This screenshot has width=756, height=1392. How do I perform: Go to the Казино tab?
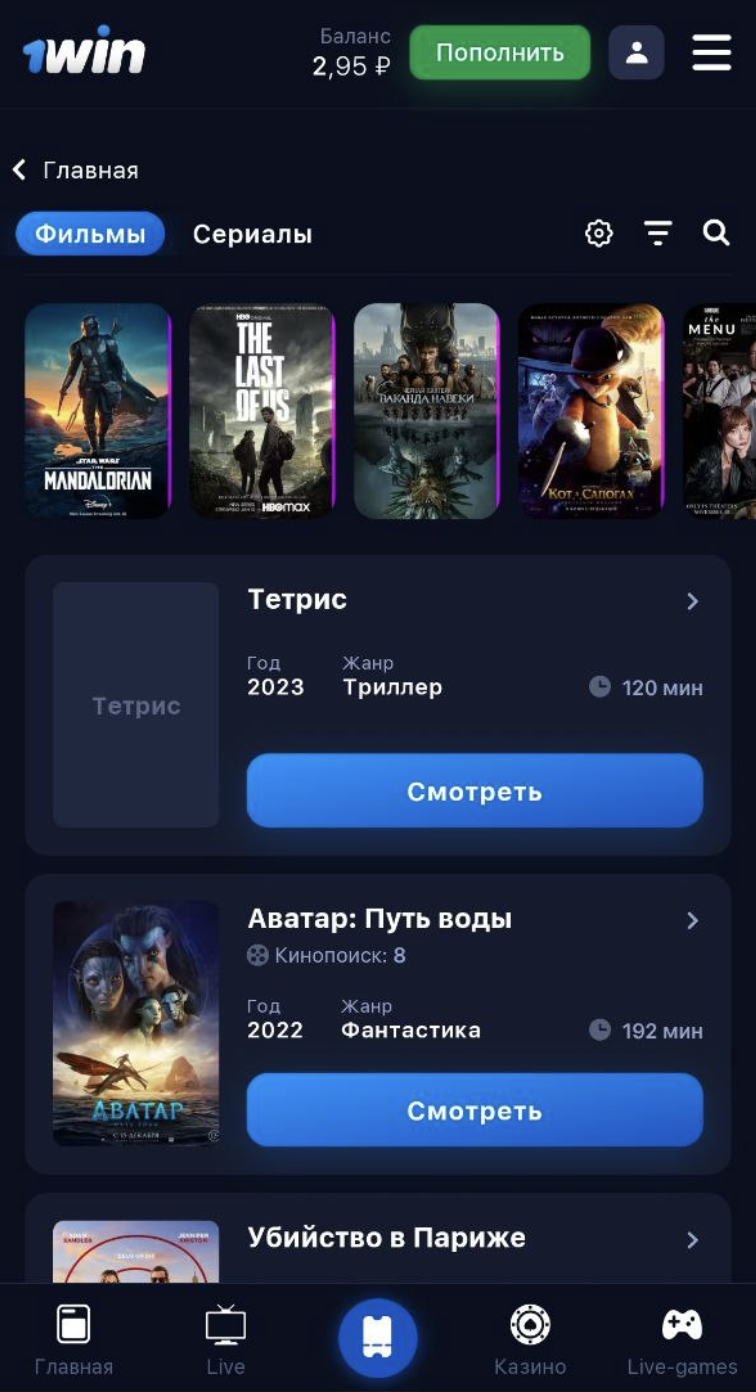[530, 1339]
